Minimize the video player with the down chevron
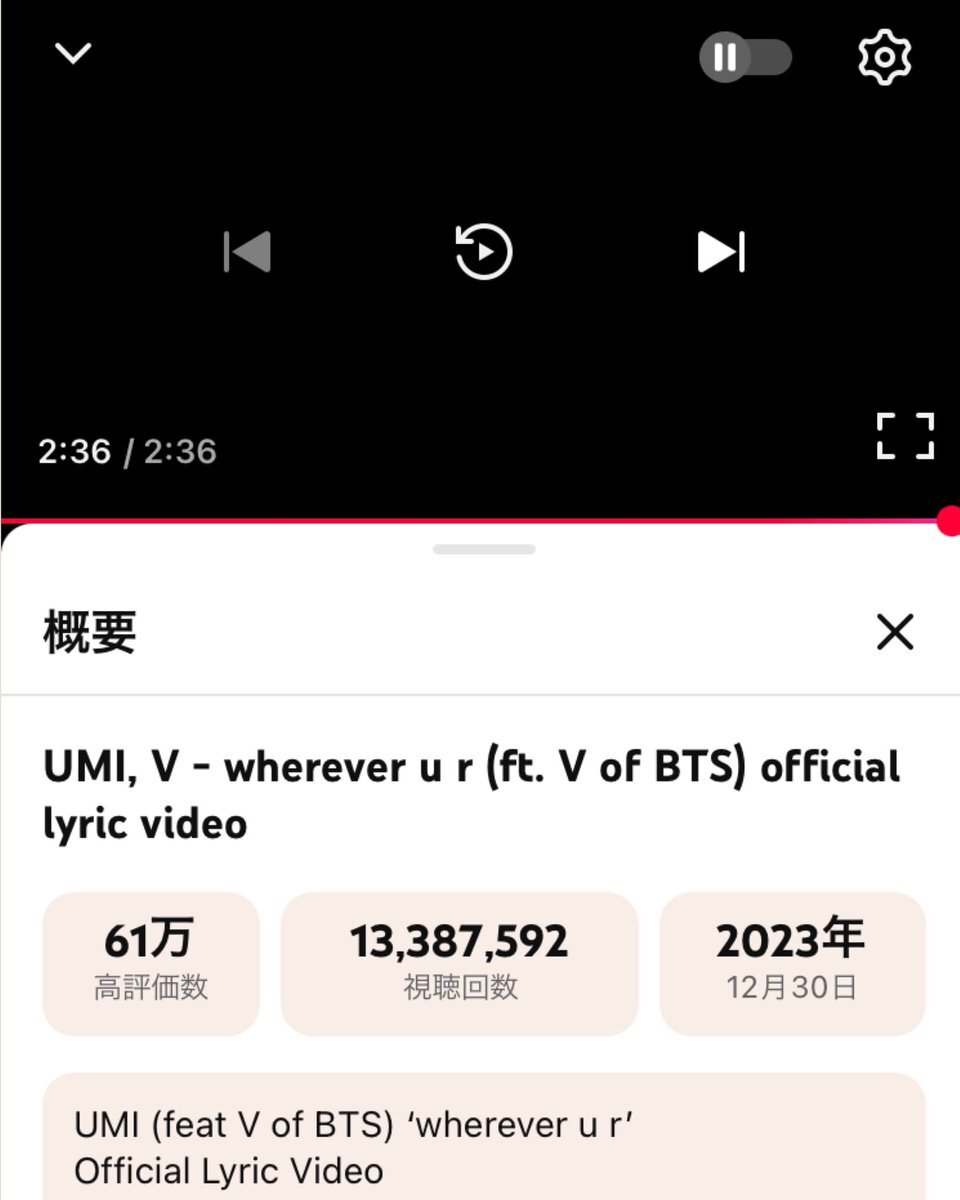 (73, 53)
